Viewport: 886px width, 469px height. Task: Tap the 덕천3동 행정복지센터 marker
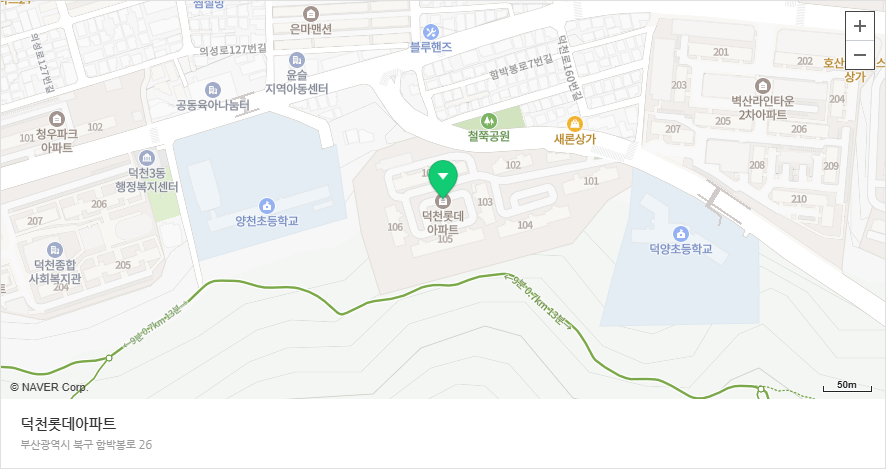pyautogui.click(x=147, y=158)
